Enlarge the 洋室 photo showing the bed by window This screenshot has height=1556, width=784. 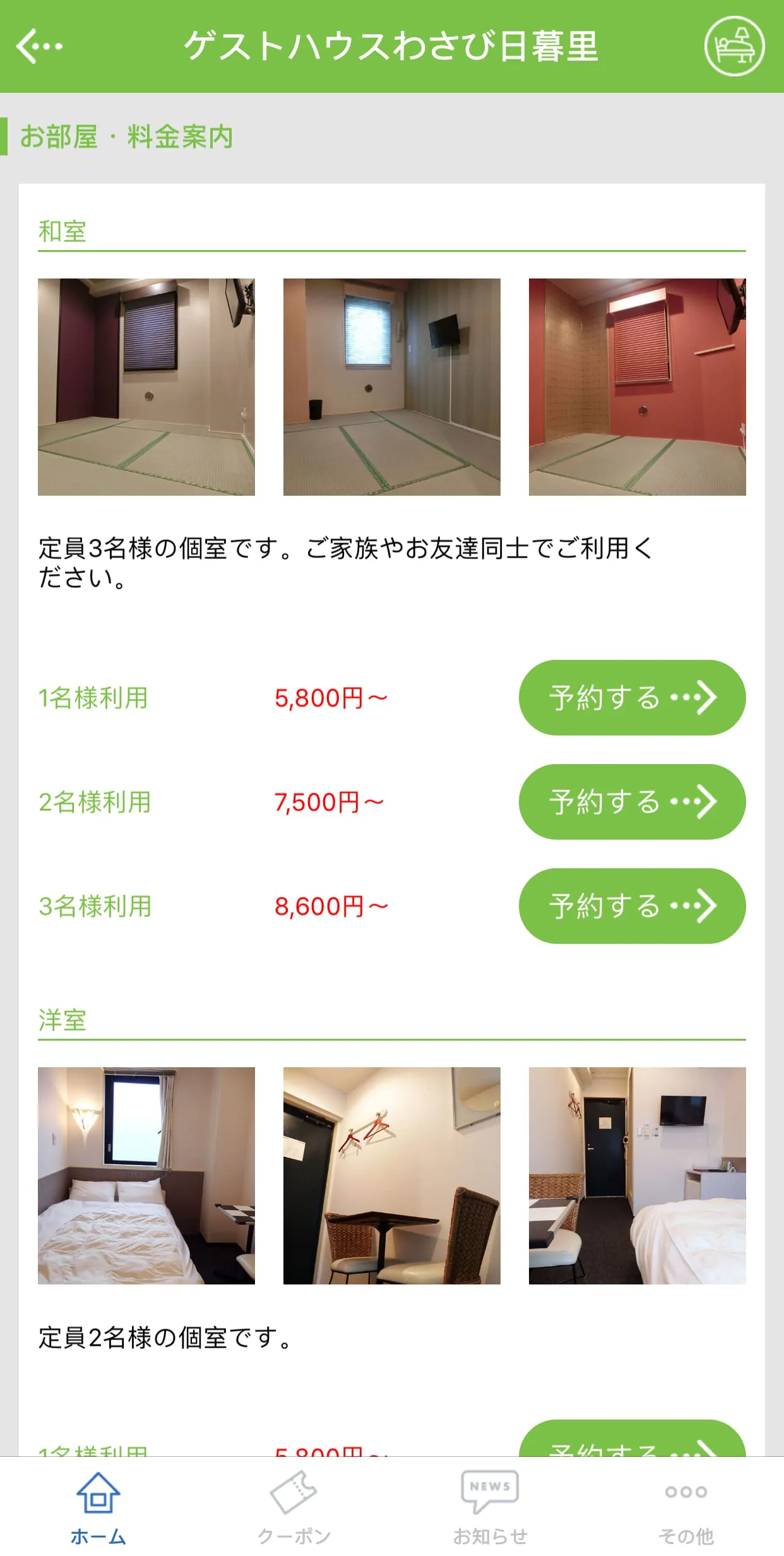click(146, 1176)
